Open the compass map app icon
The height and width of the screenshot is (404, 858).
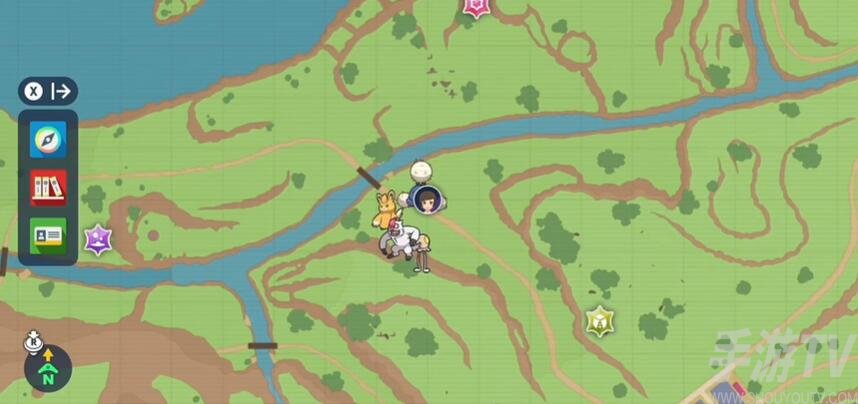(x=48, y=140)
